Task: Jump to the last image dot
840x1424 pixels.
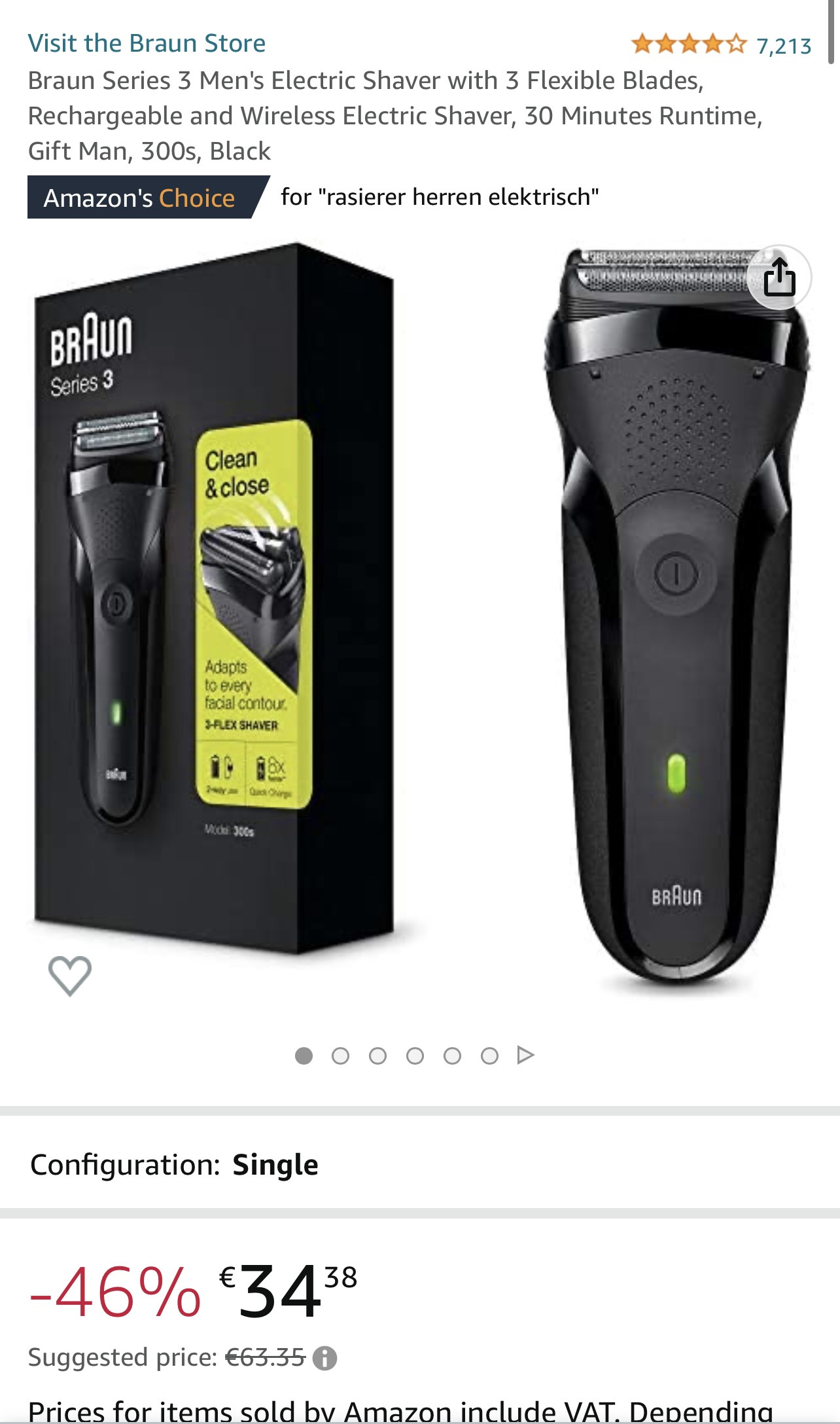Action: pos(489,1056)
